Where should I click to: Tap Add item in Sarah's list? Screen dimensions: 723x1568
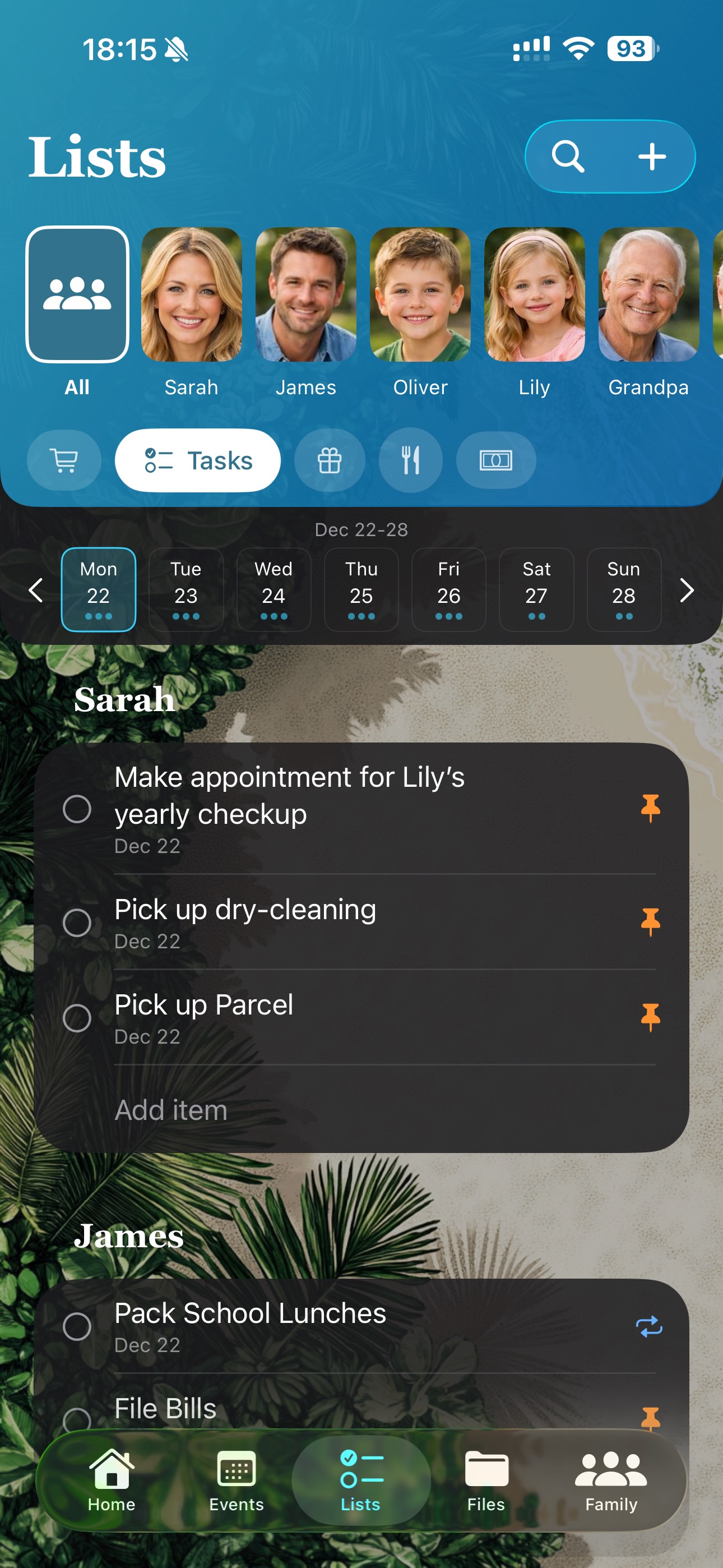[171, 1110]
